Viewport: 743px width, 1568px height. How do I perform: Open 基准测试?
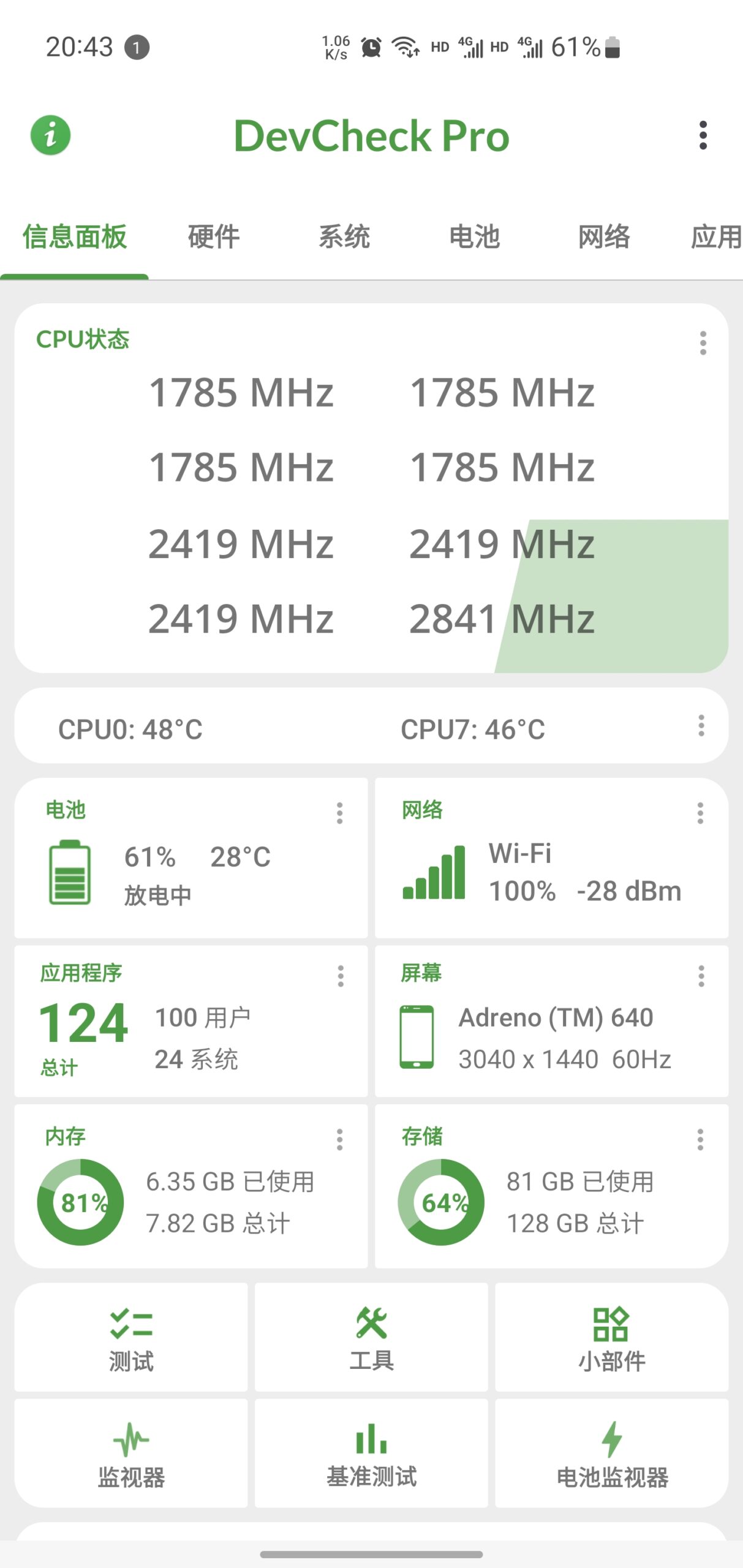click(371, 1453)
